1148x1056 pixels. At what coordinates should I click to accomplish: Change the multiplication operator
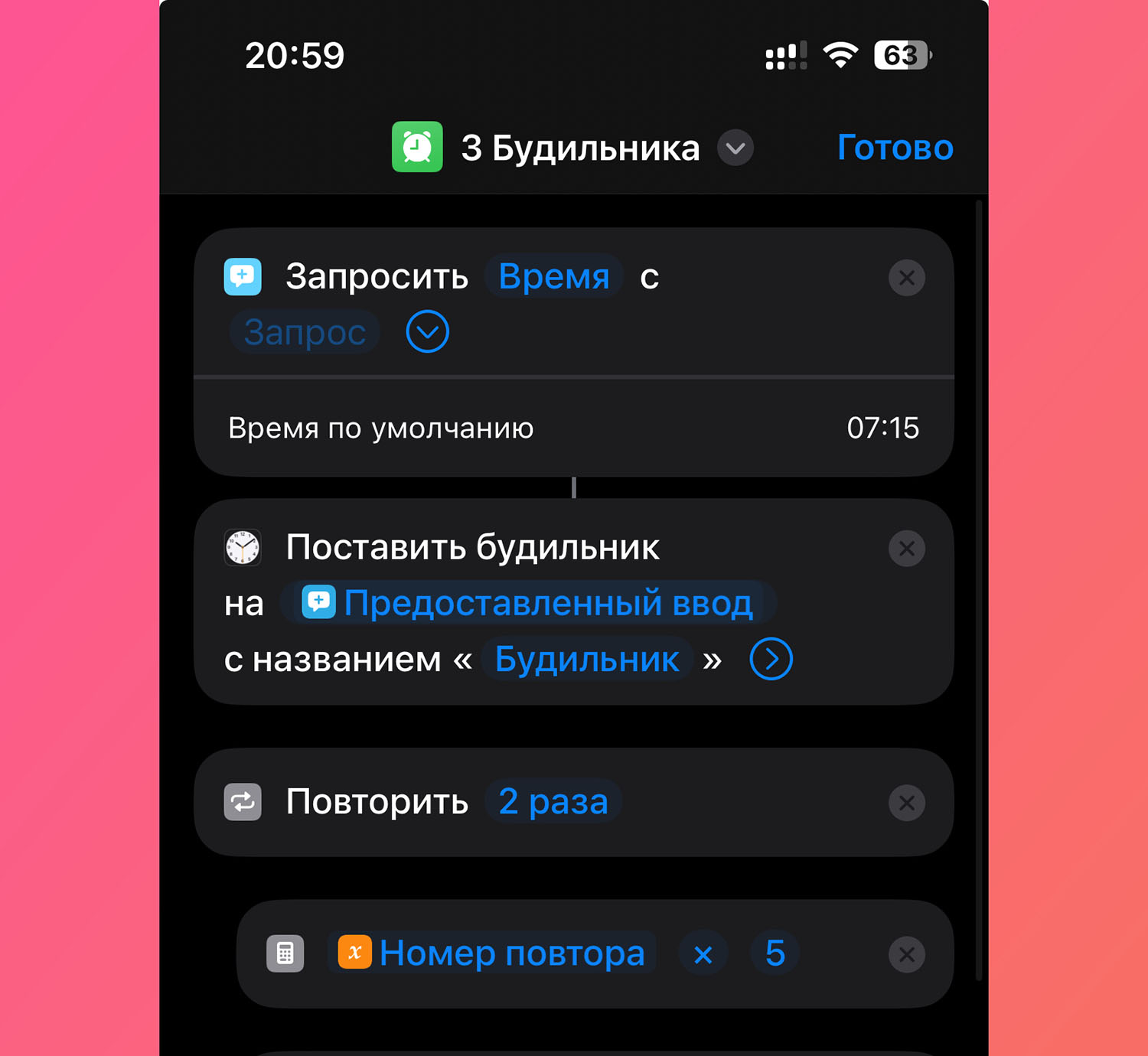click(x=703, y=954)
